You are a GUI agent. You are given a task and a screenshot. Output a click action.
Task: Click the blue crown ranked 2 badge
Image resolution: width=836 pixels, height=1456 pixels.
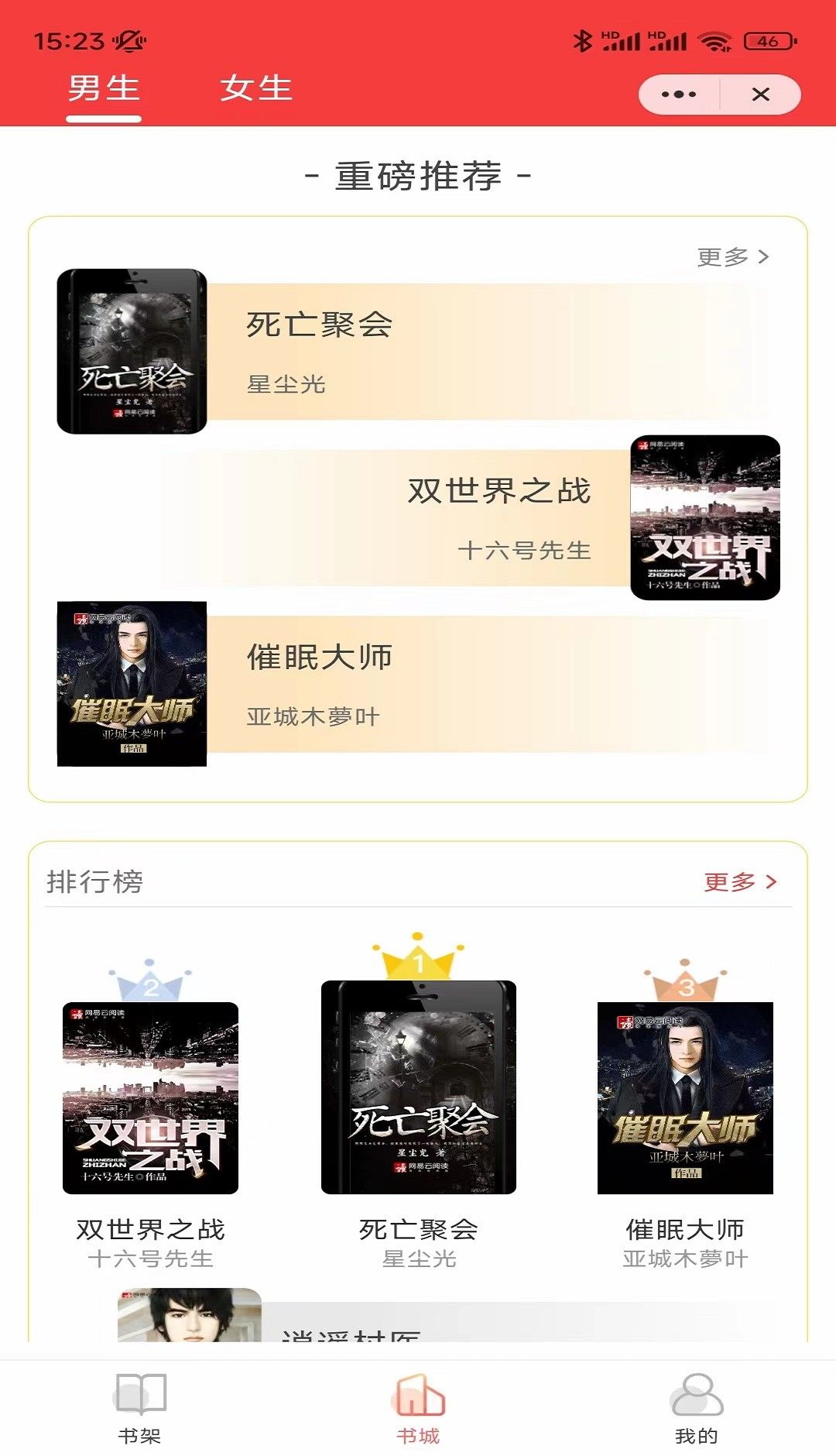[149, 980]
